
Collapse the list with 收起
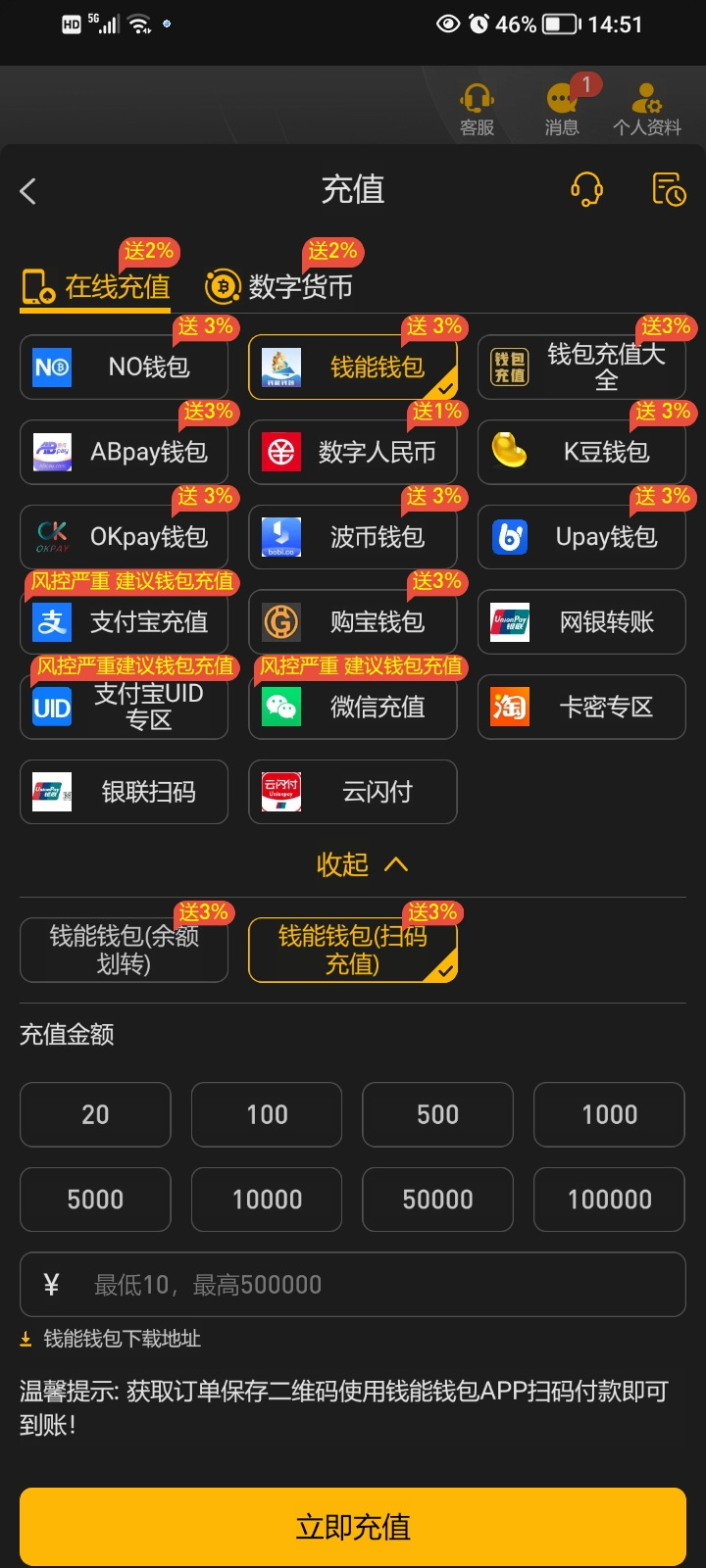tap(361, 864)
